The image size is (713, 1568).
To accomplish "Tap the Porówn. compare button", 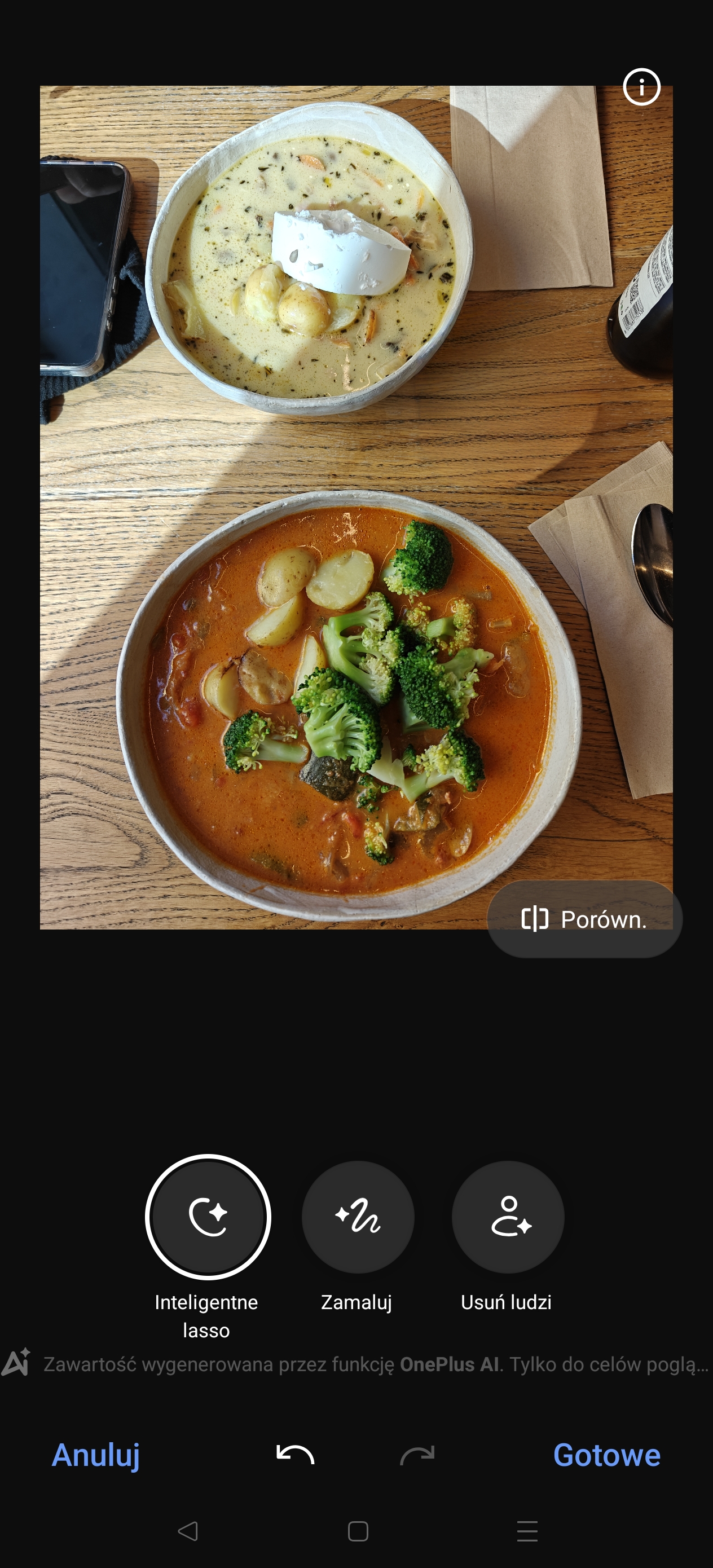I will pyautogui.click(x=584, y=919).
